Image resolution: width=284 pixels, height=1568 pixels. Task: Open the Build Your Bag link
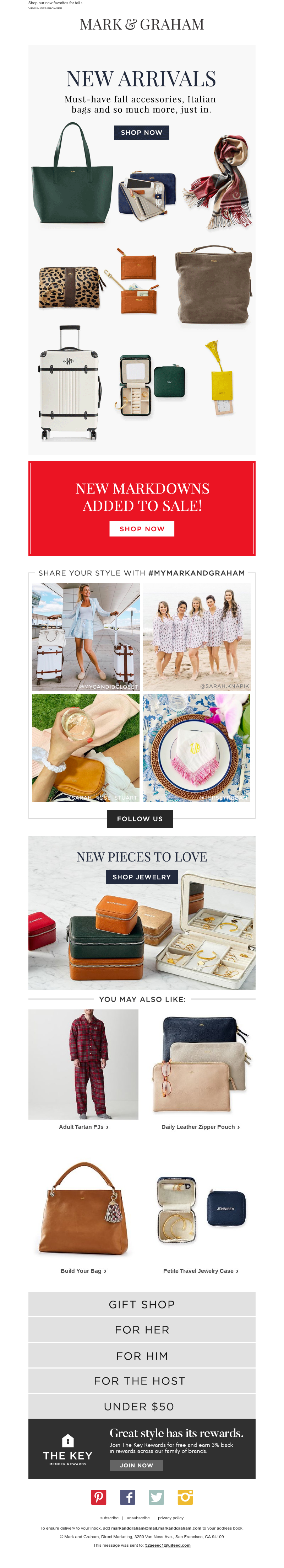[83, 1270]
